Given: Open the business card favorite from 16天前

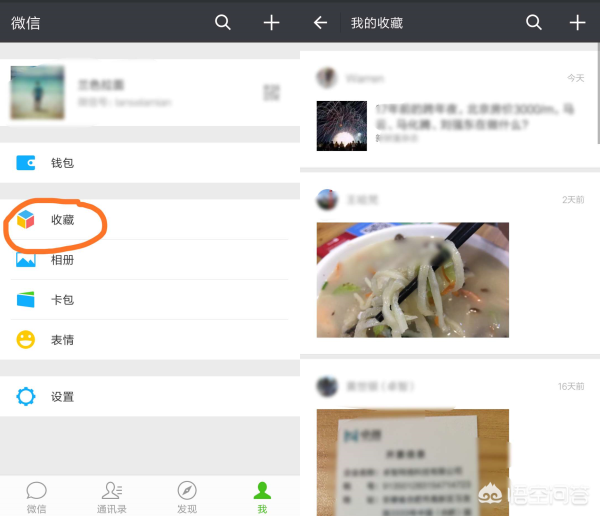Looking at the screenshot, I should tap(448, 440).
